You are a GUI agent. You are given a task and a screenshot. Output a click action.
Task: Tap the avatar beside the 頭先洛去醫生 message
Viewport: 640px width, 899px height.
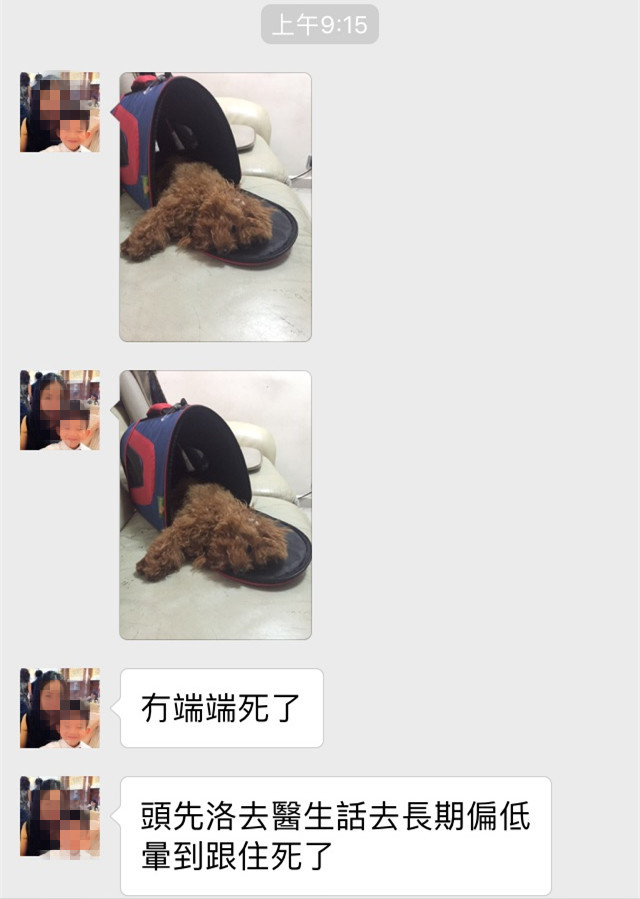pyautogui.click(x=60, y=817)
